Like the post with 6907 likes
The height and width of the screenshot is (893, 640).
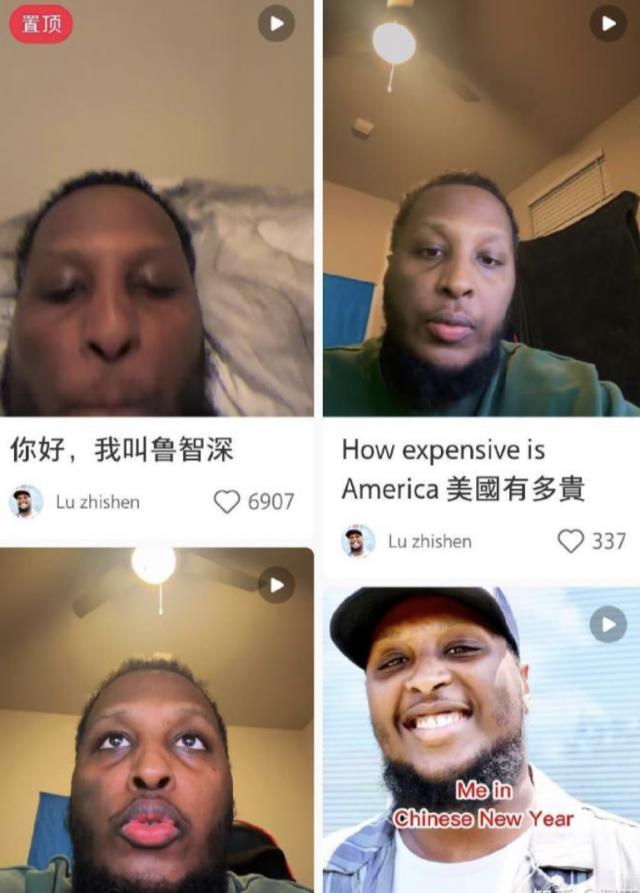(x=228, y=501)
